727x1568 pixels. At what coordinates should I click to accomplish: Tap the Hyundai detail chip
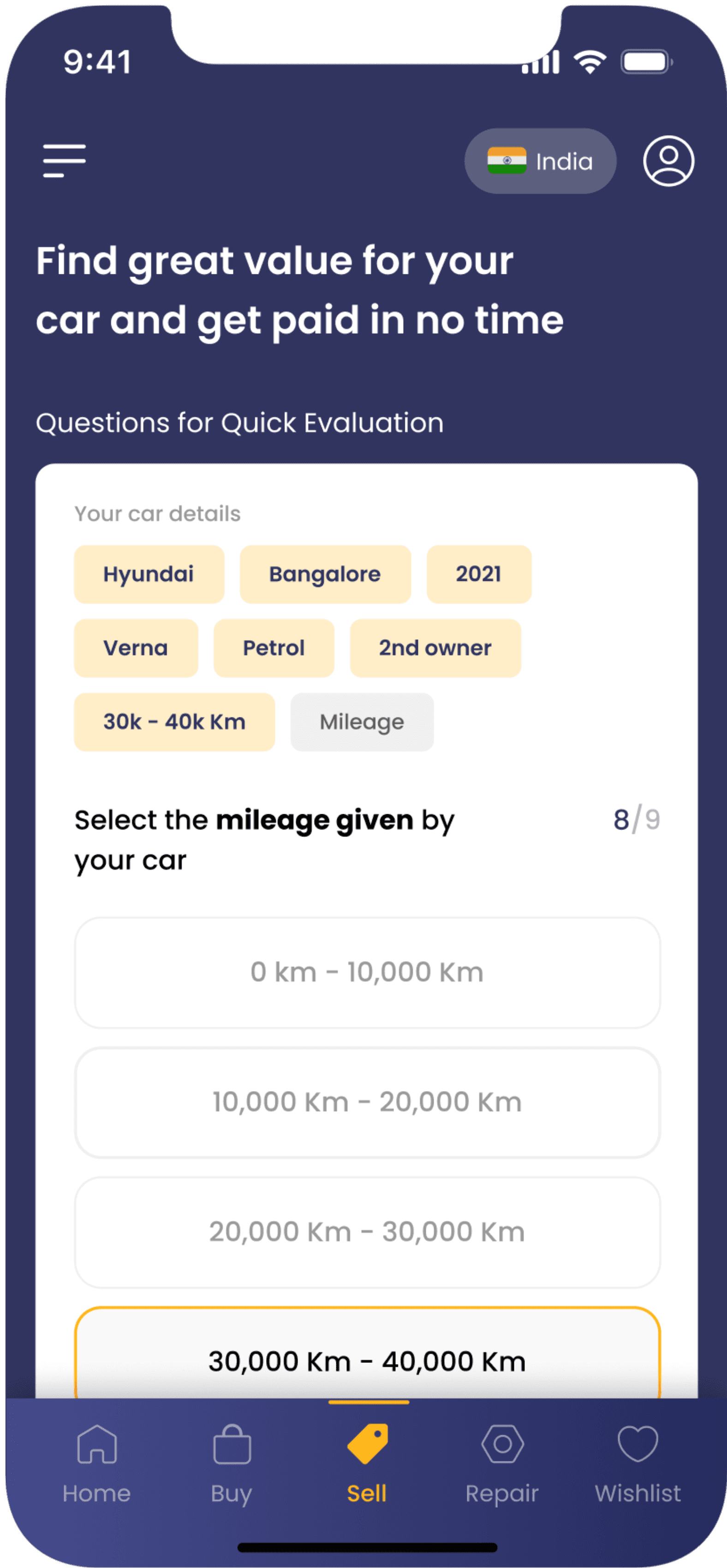tap(149, 574)
